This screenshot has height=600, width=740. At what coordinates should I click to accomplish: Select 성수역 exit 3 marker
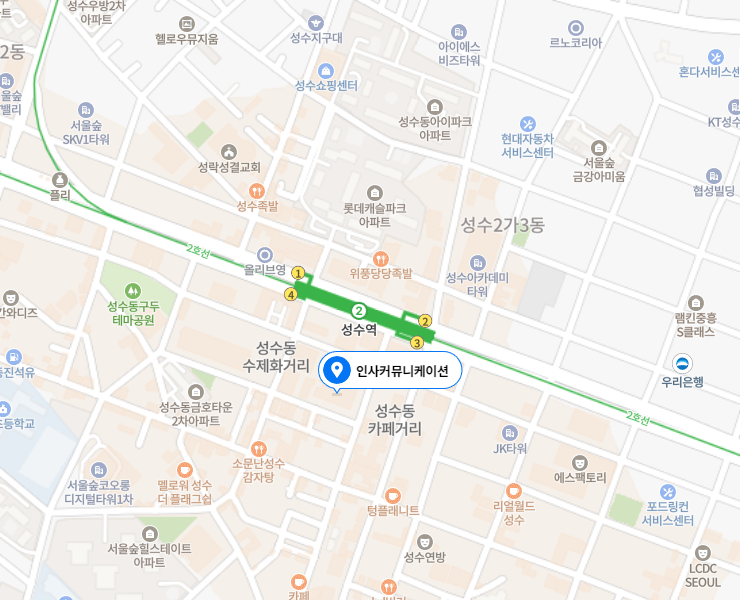[417, 343]
